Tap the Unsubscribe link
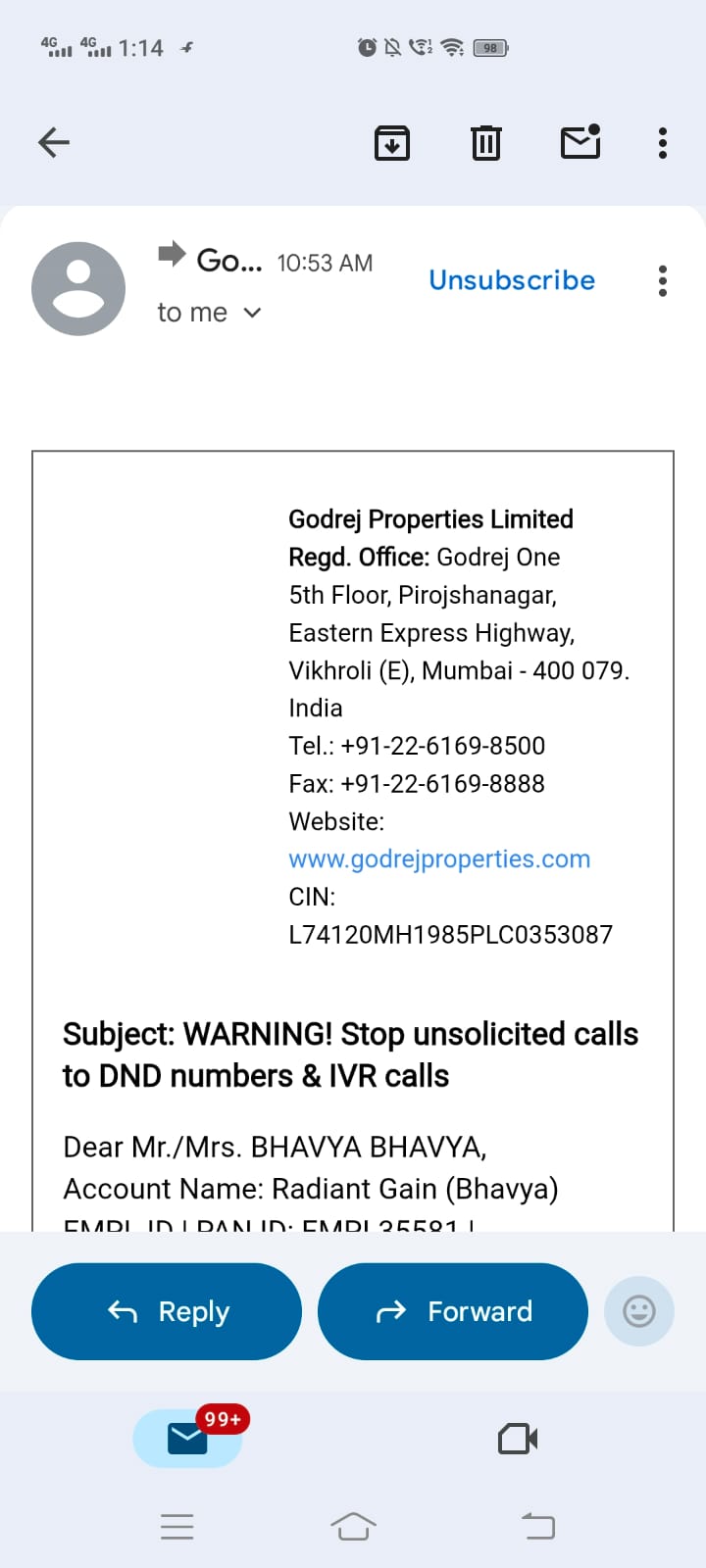The image size is (706, 1568). click(x=512, y=280)
